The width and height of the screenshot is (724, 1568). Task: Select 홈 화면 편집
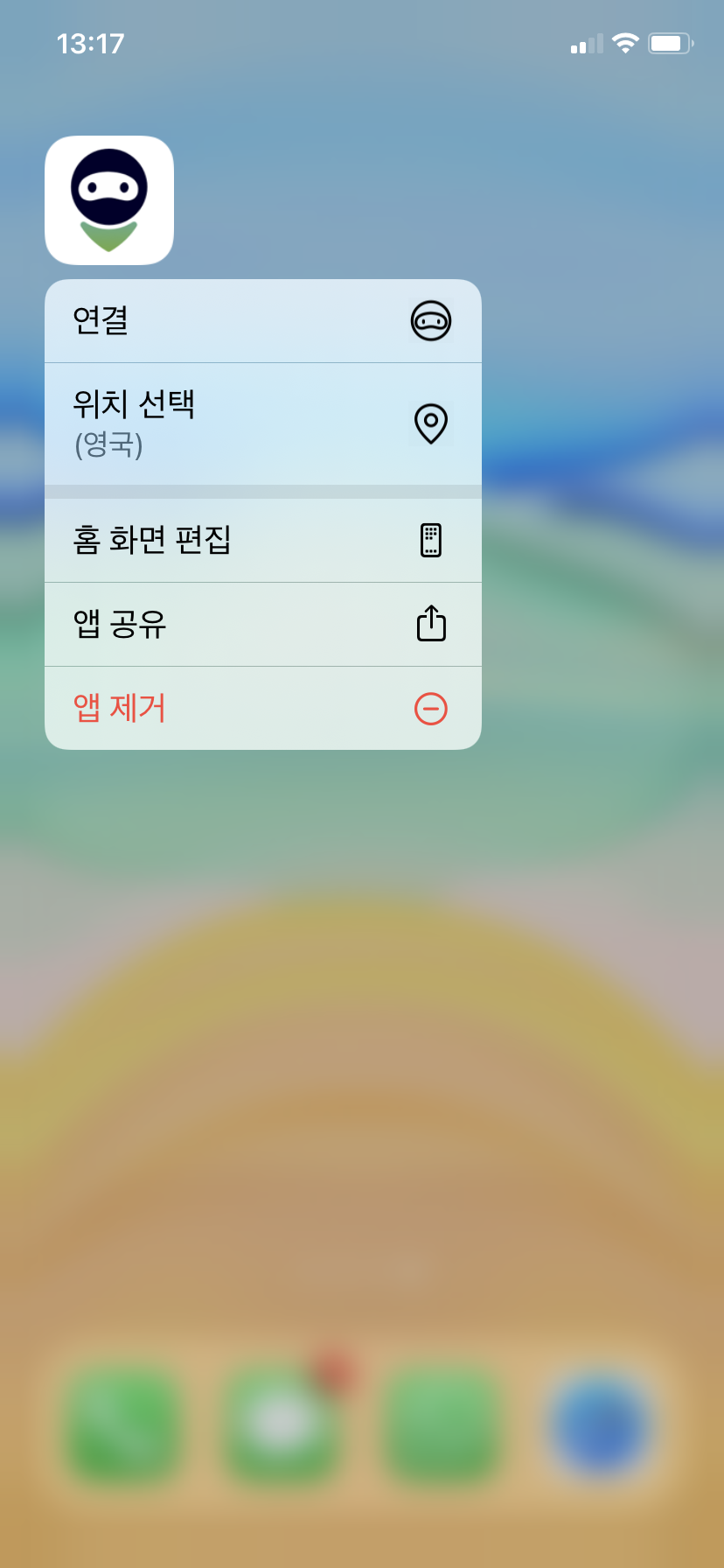coord(262,540)
